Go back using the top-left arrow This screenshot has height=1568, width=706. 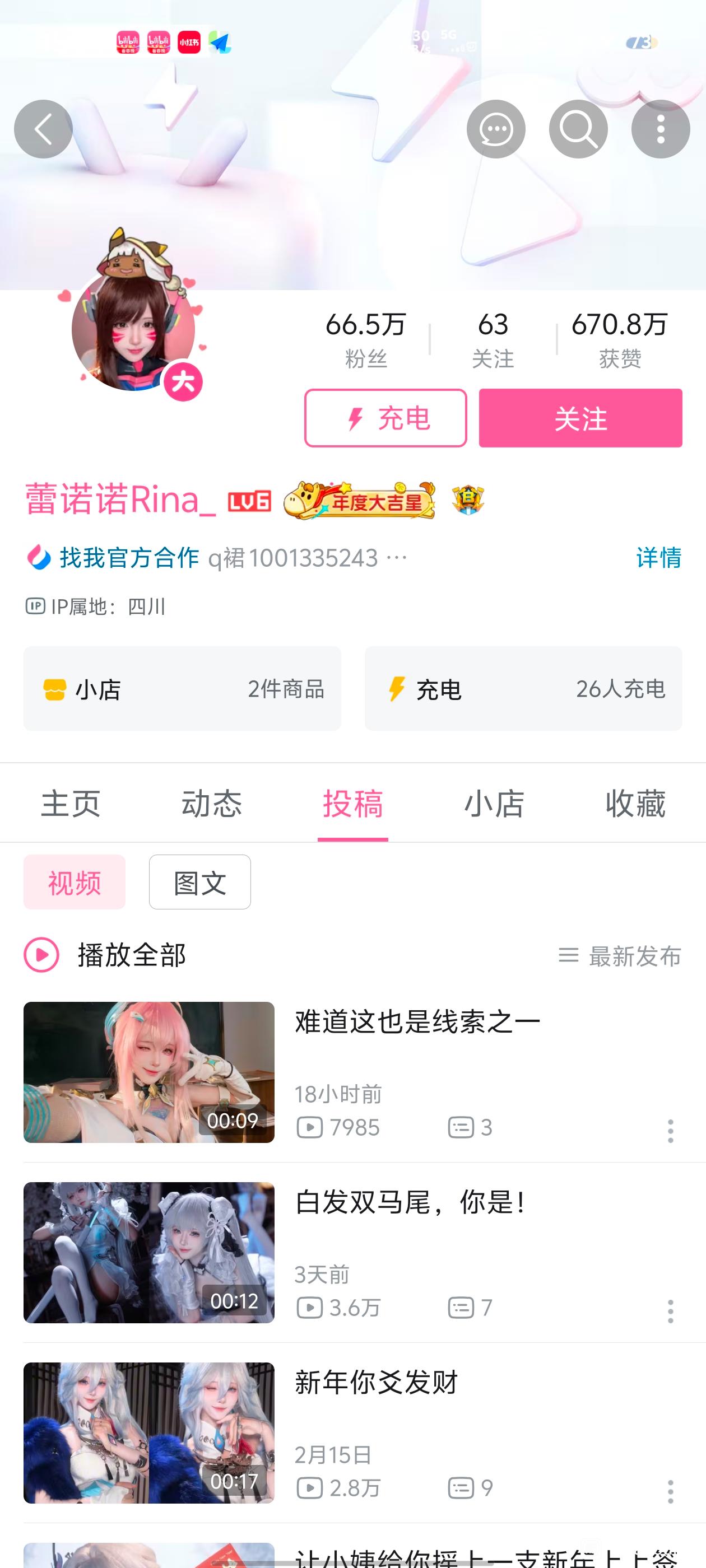pyautogui.click(x=43, y=129)
